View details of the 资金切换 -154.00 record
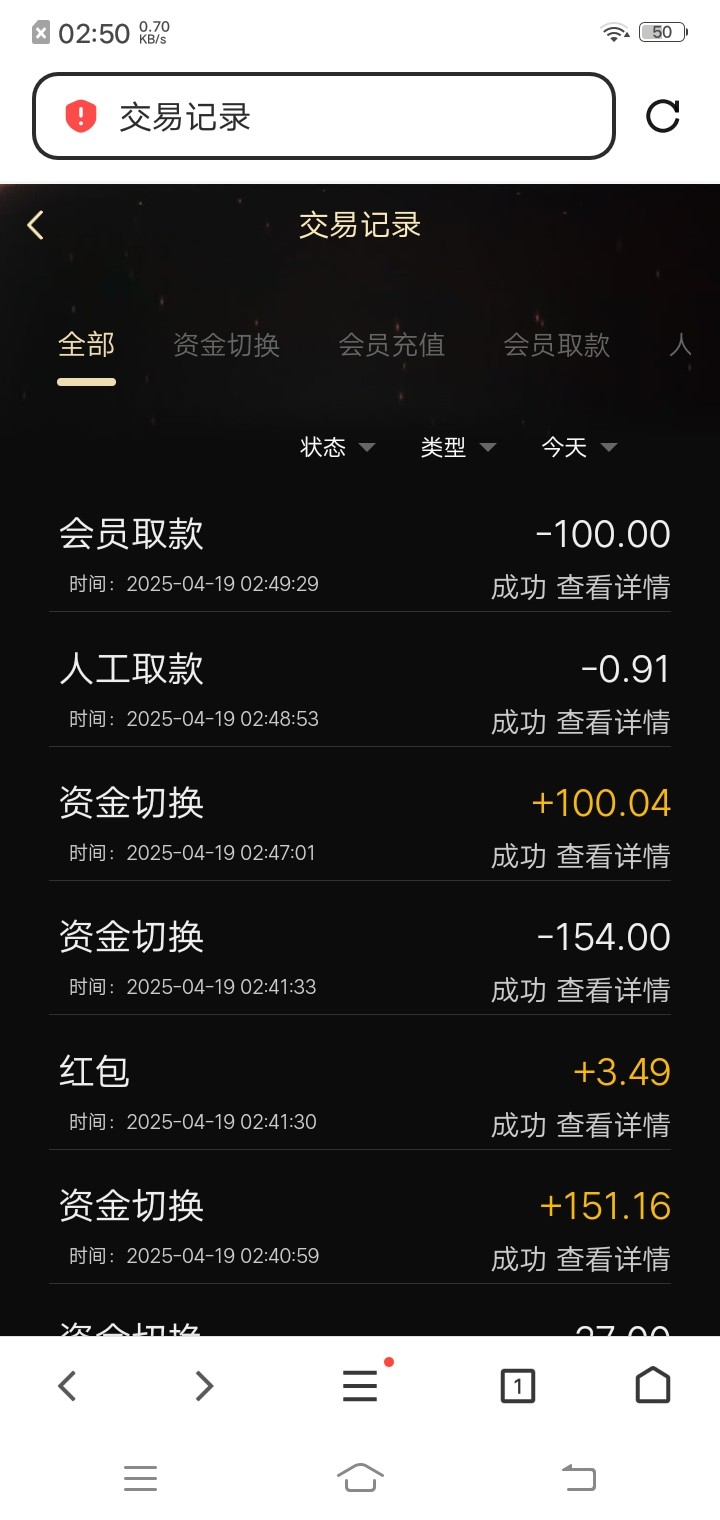720x1520 pixels. point(613,990)
